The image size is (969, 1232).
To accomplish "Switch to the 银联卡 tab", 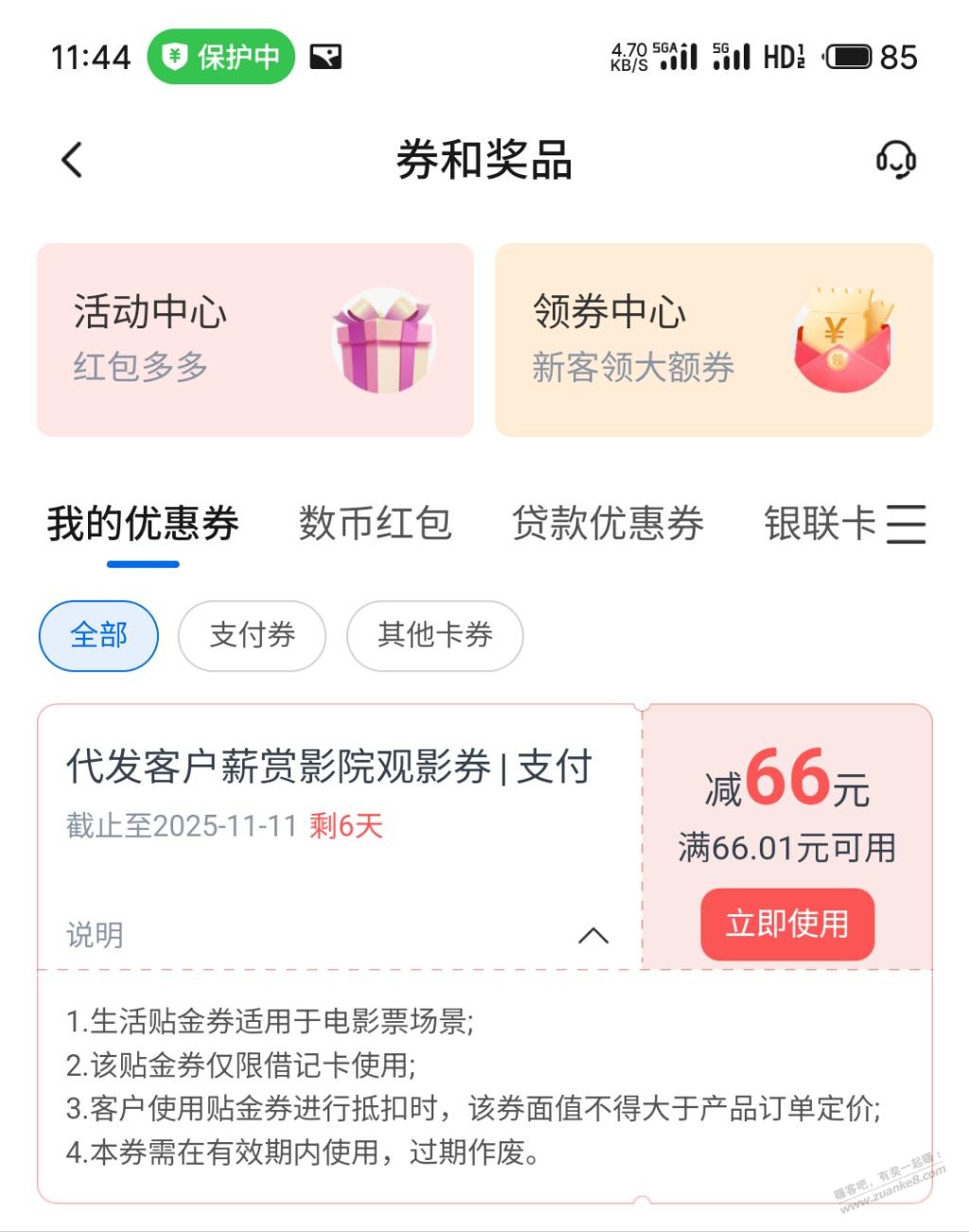I will coord(819,523).
